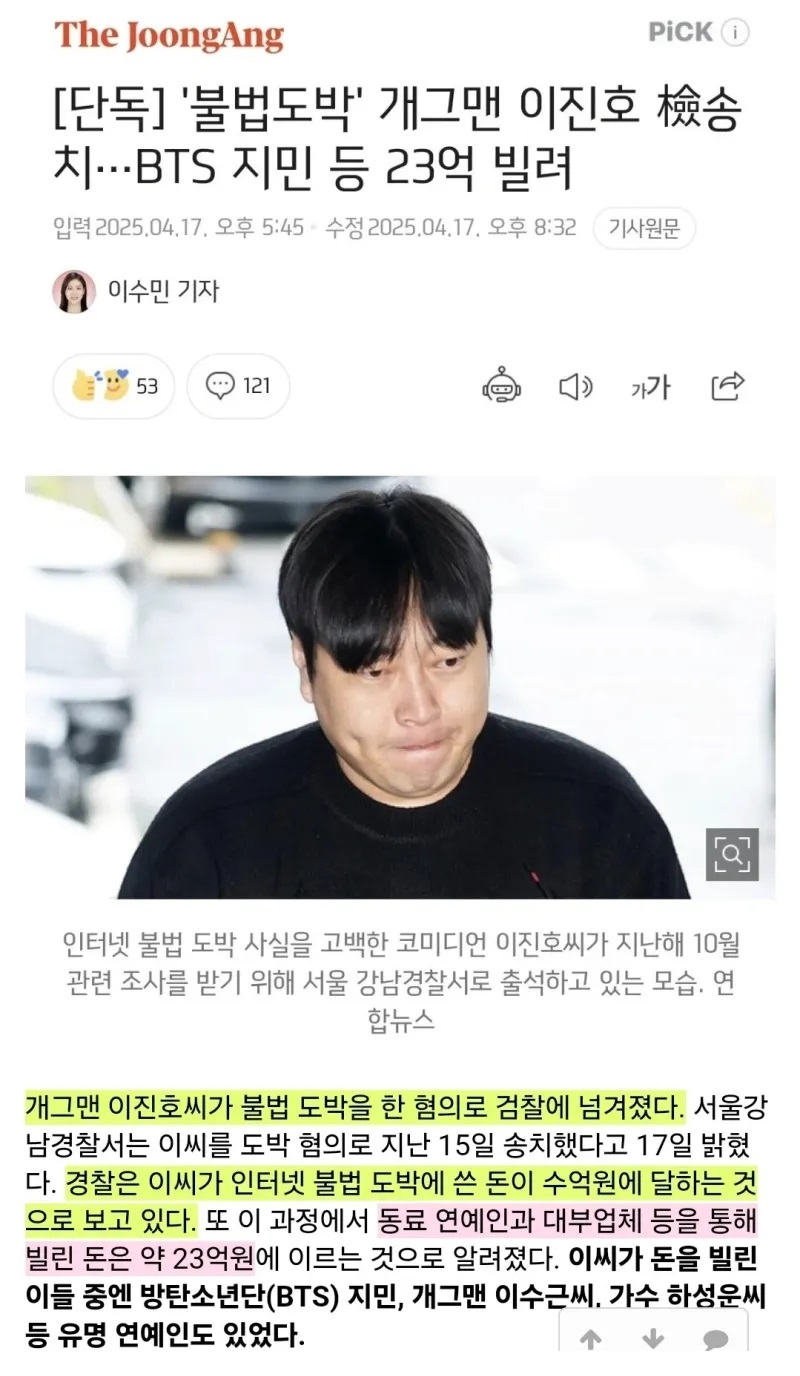Viewport: 800px width, 1376px height.
Task: Open The JoongAng press home page
Action: click(x=169, y=35)
